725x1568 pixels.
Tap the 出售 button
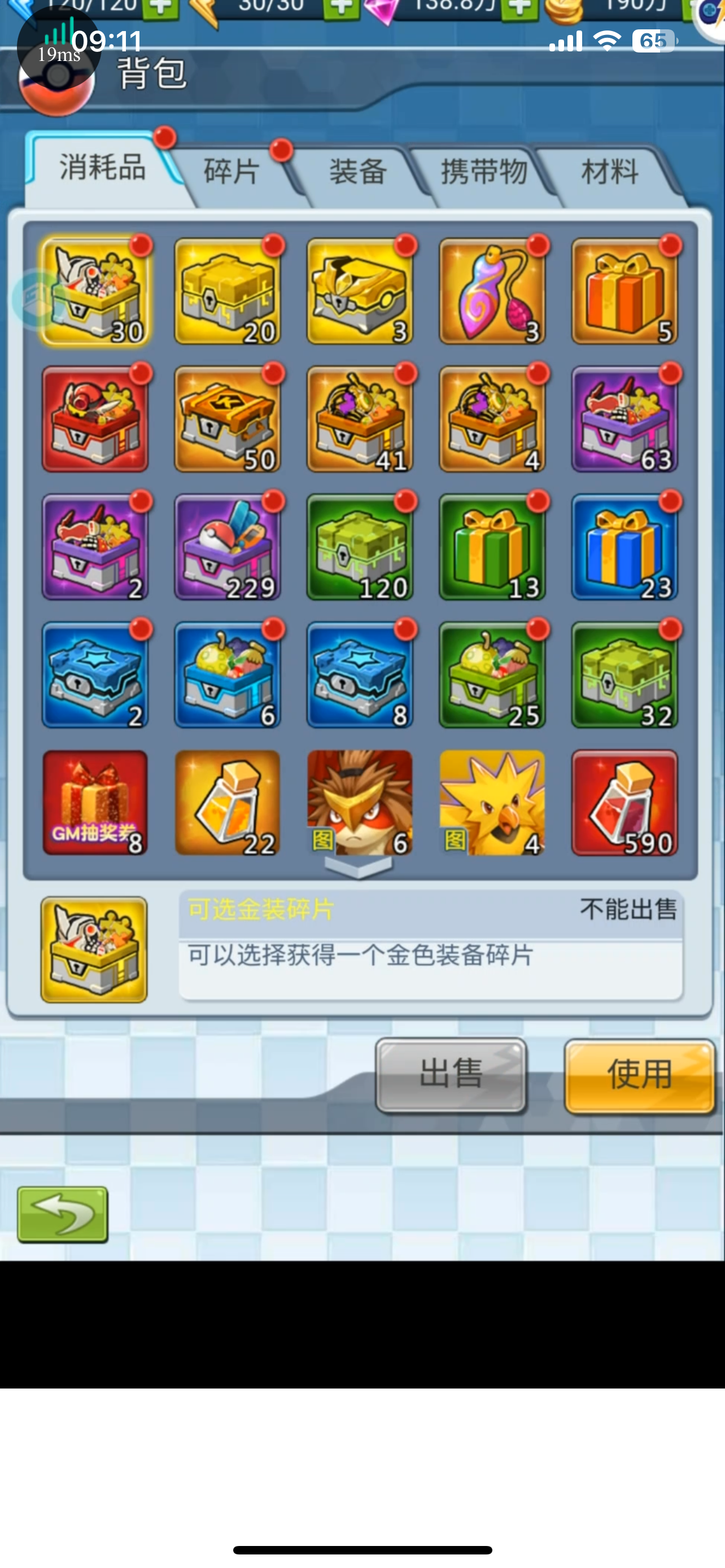tap(451, 1076)
